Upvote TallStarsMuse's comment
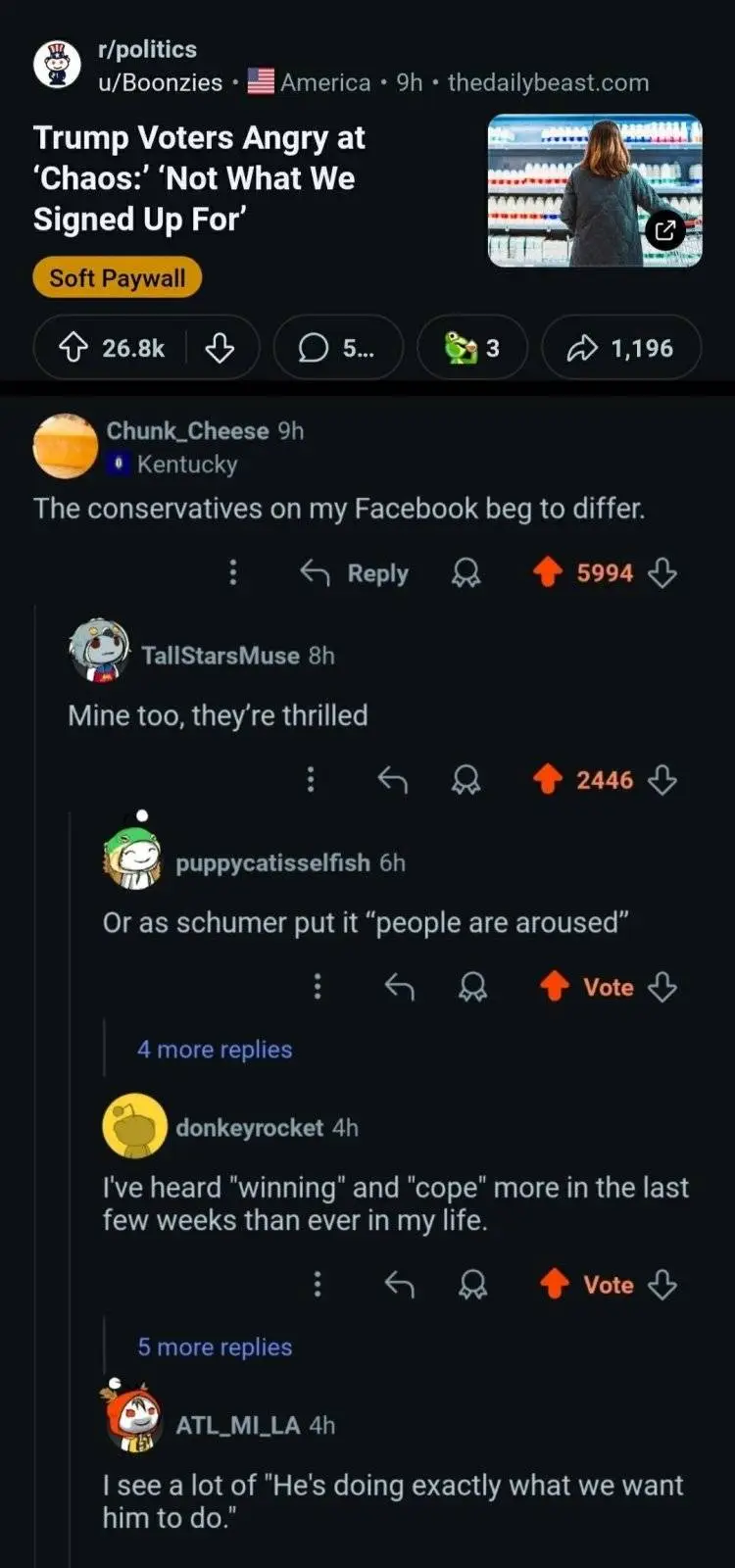The width and height of the screenshot is (735, 1568). coord(548,780)
